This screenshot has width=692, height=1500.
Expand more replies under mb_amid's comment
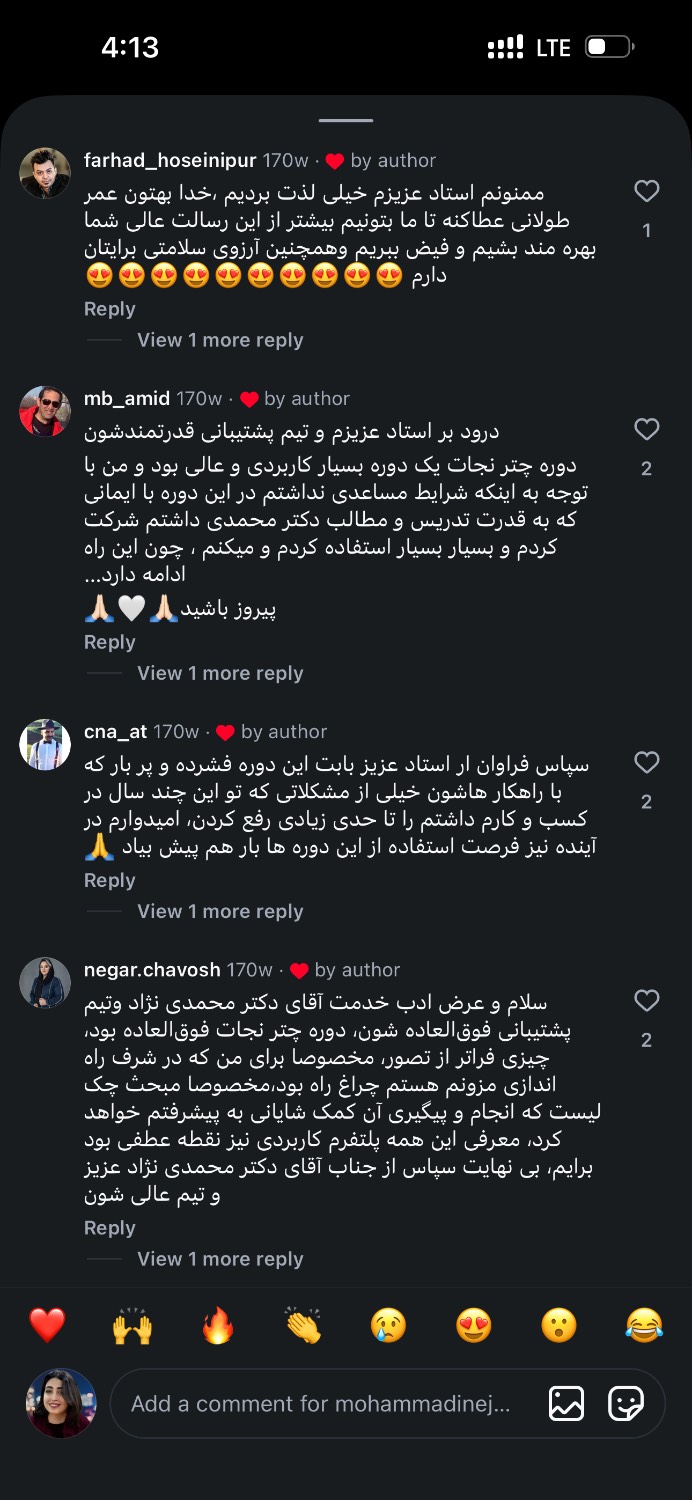coord(220,673)
